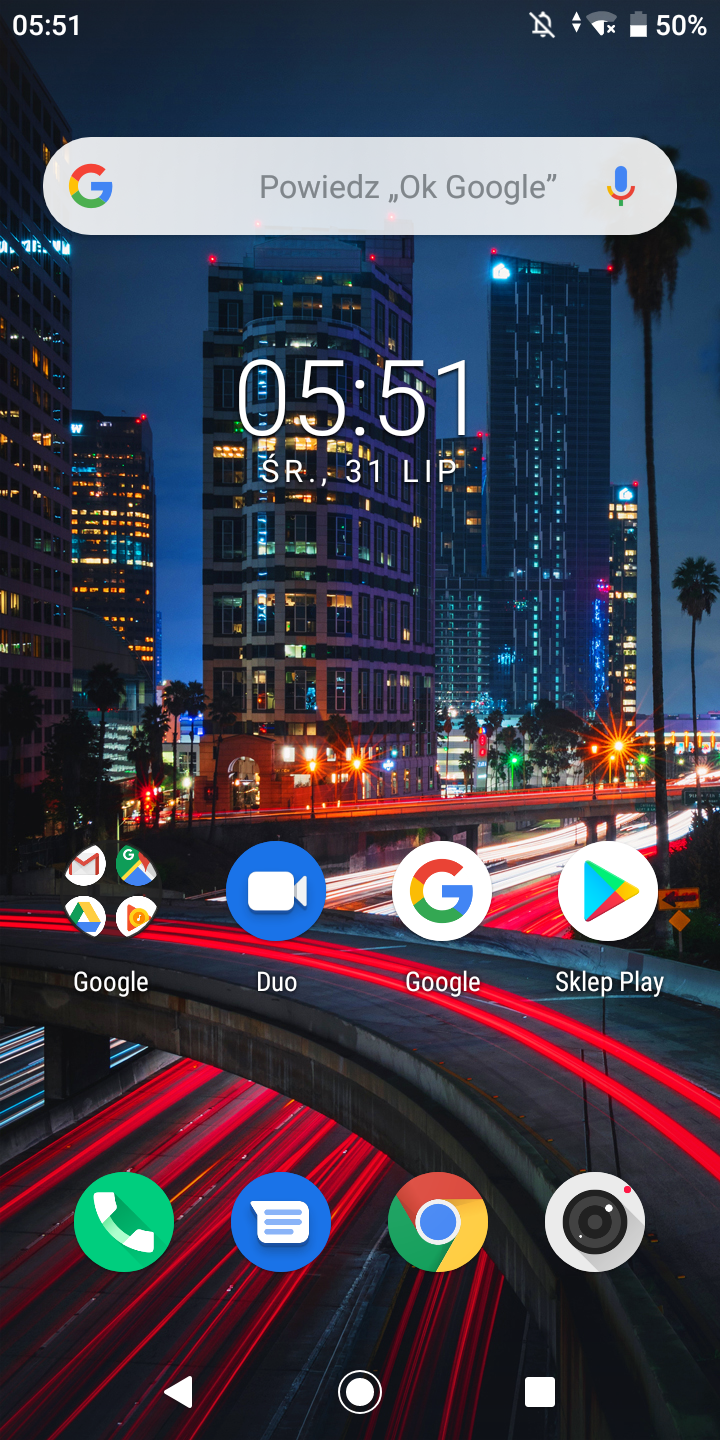Tap the Google search box
Screen dimensions: 720x1440
coord(360,187)
